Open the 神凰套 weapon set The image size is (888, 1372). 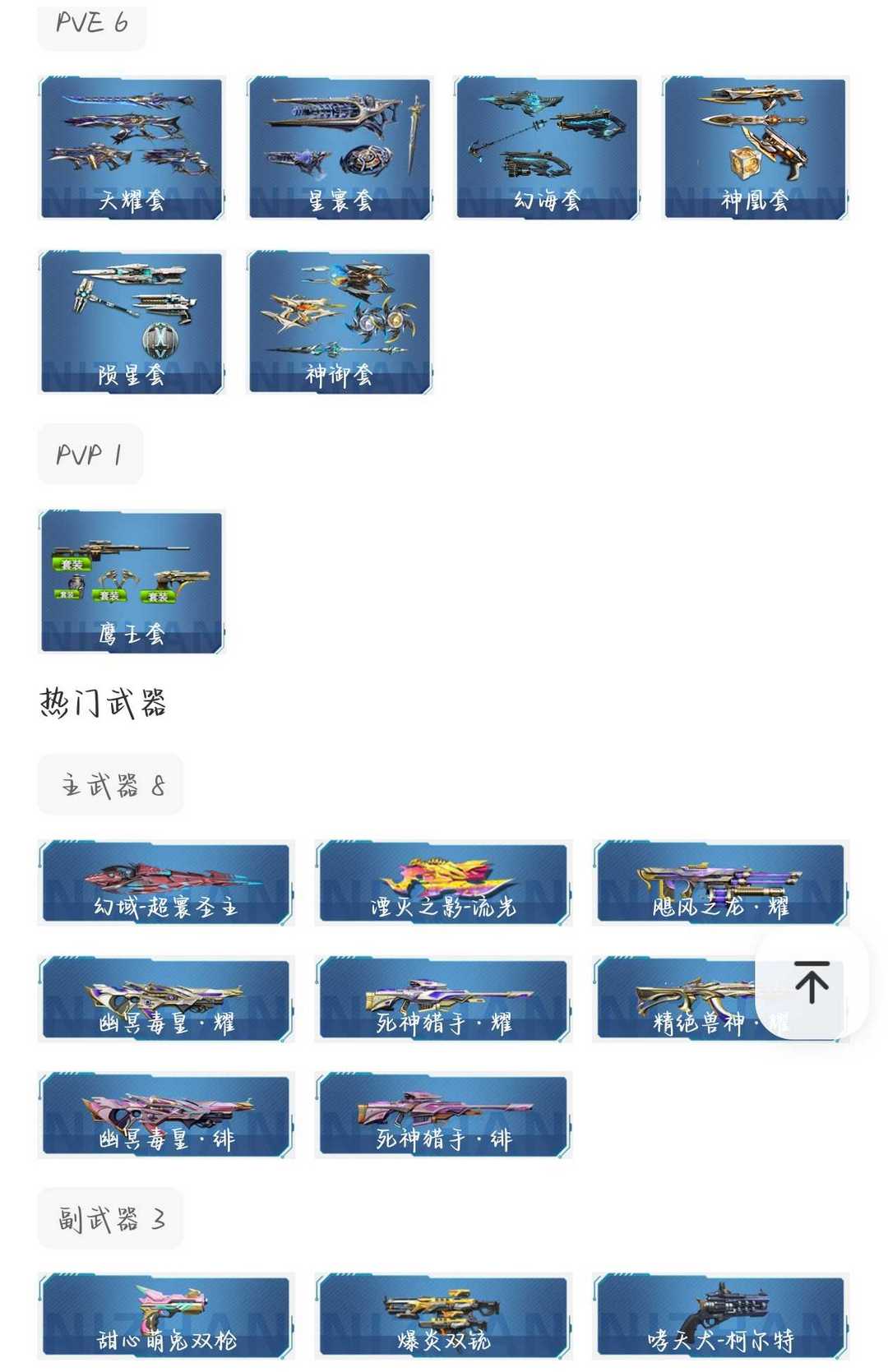click(x=756, y=144)
